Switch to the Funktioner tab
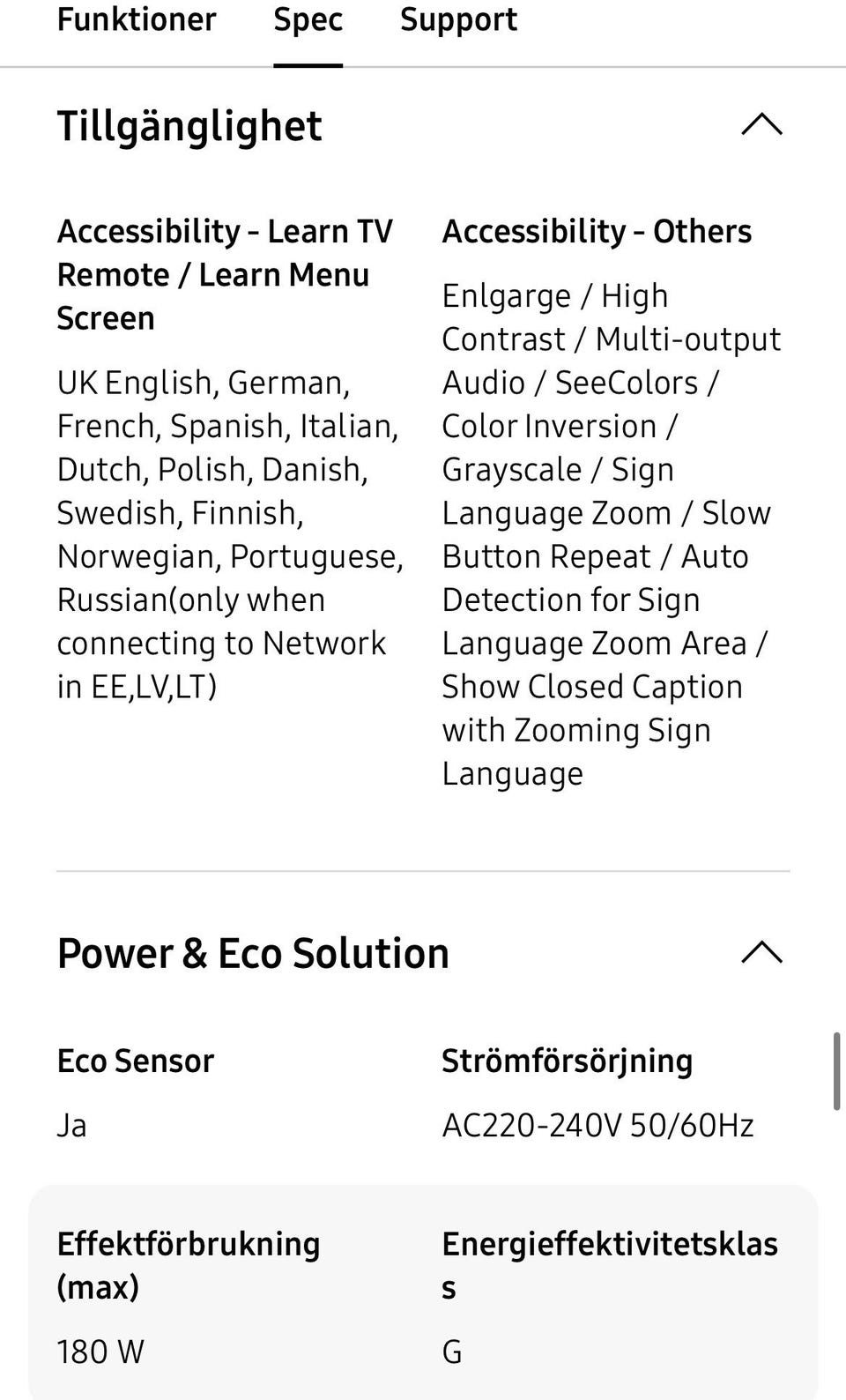 click(x=137, y=19)
